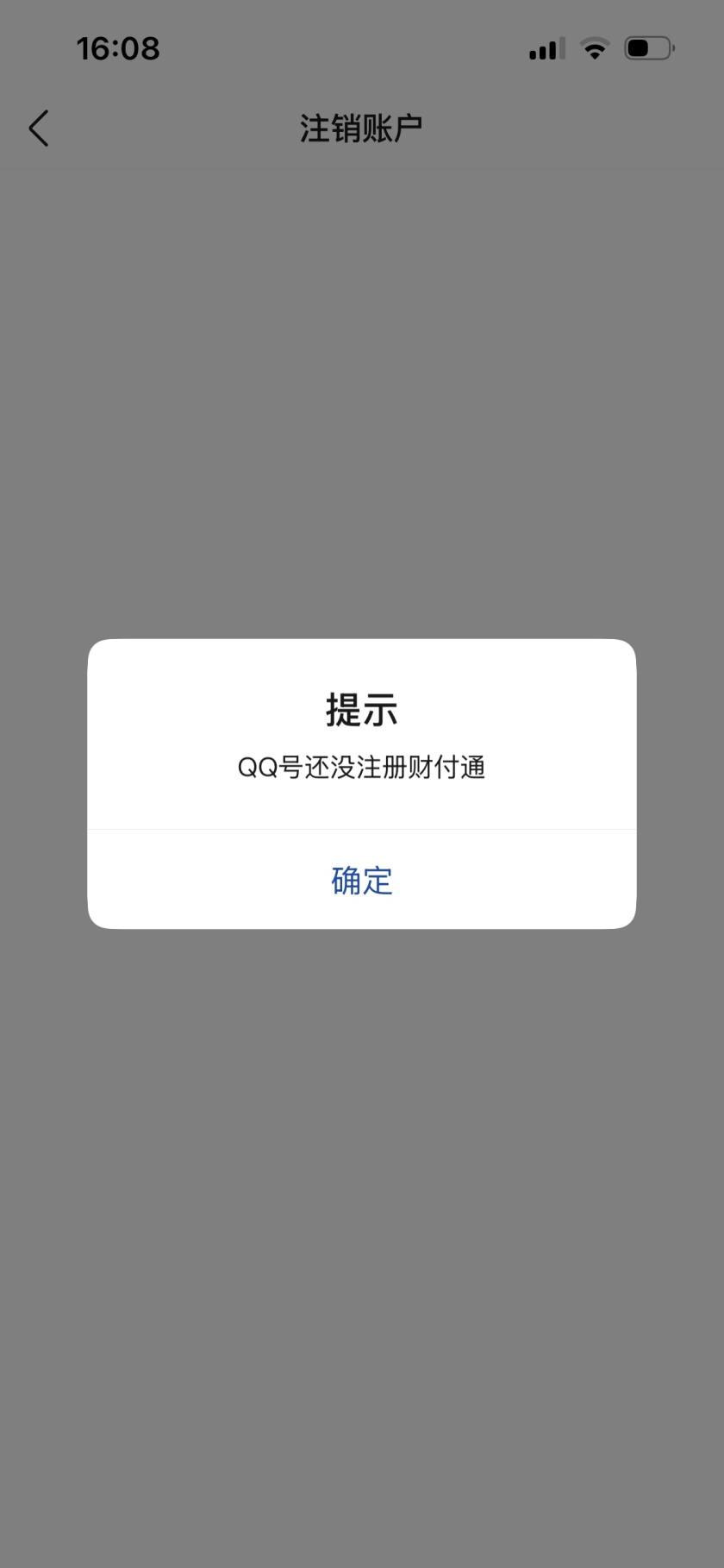Viewport: 724px width, 1568px height.
Task: Click the alert message QQ号还没注册财付通
Action: tap(361, 767)
